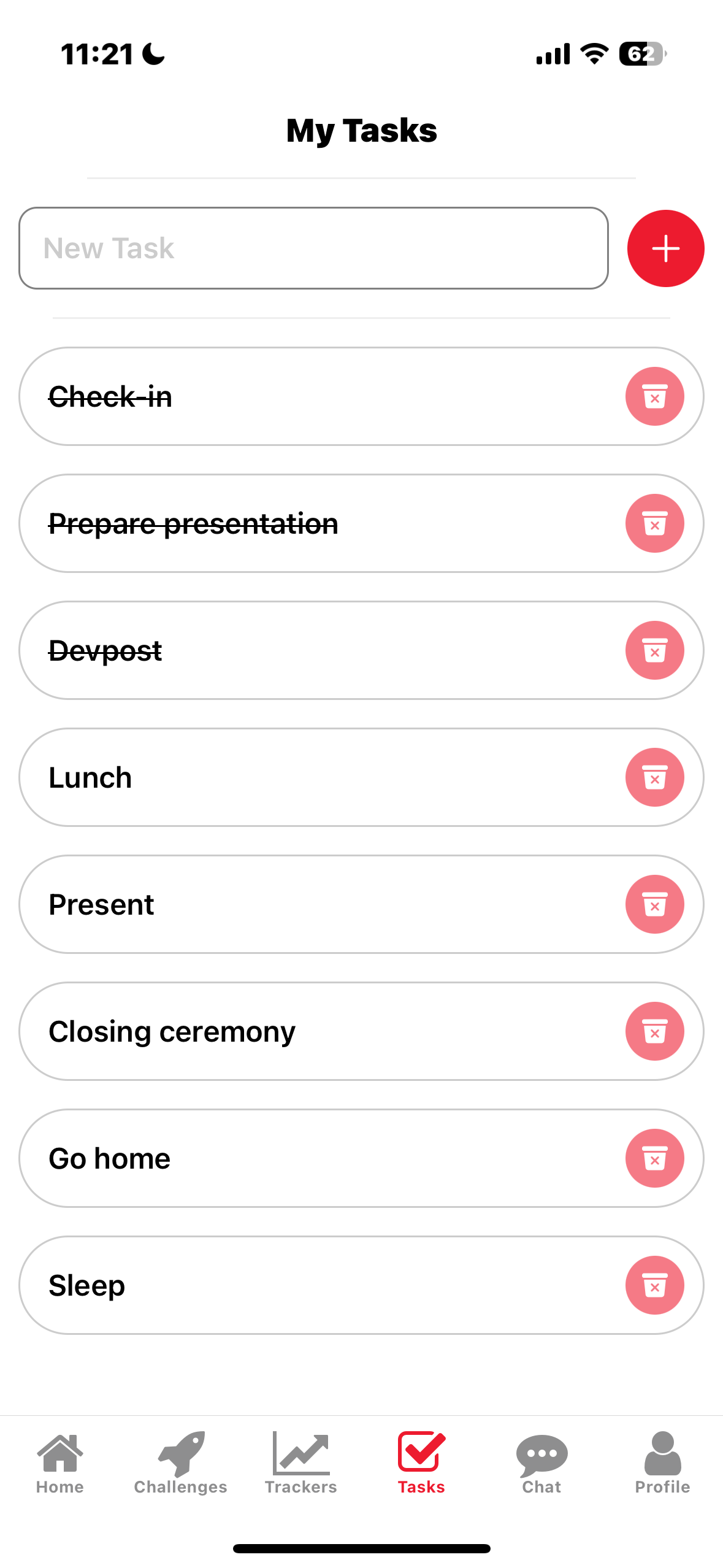This screenshot has height=1568, width=723.
Task: Switch to the Home tab
Action: pos(60,1462)
